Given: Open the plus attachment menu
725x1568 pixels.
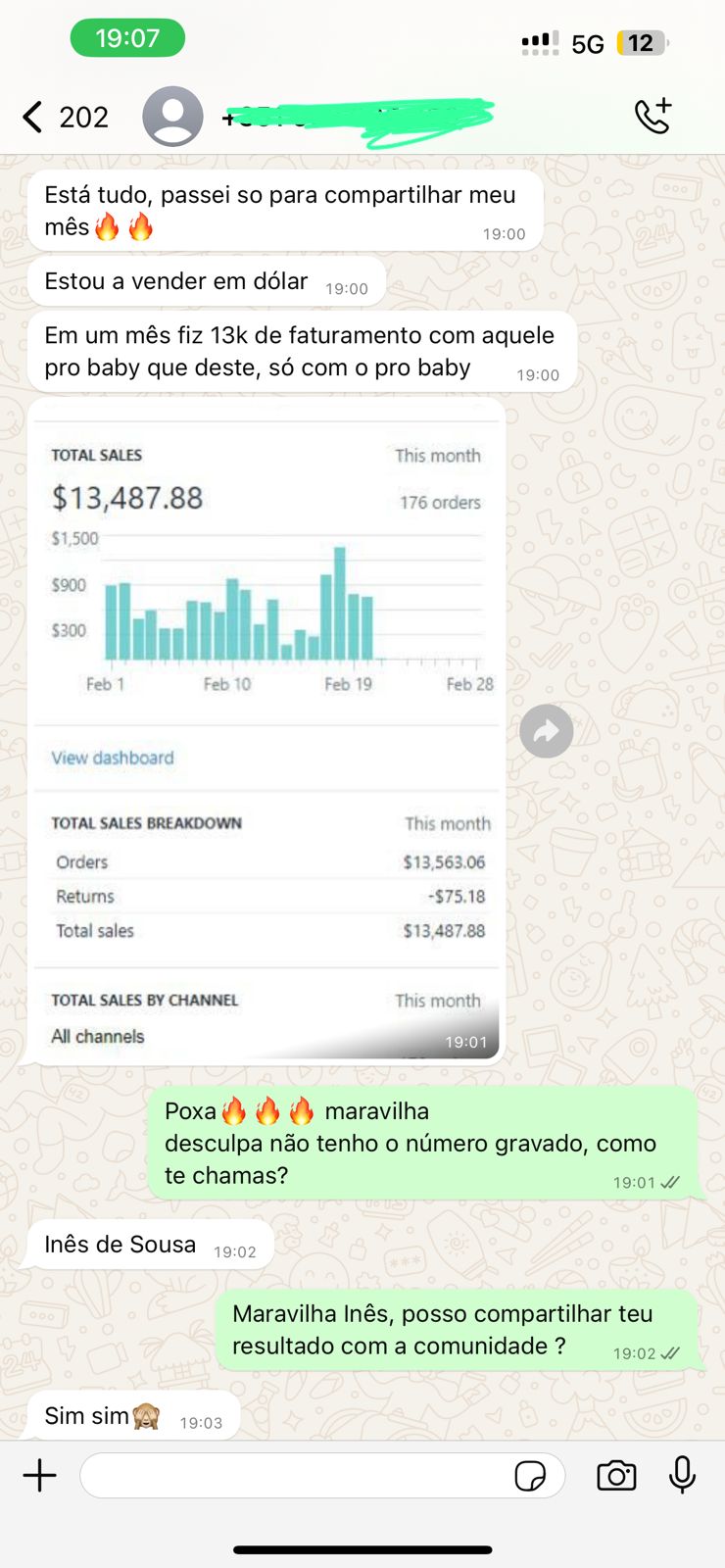Looking at the screenshot, I should click(x=40, y=1475).
